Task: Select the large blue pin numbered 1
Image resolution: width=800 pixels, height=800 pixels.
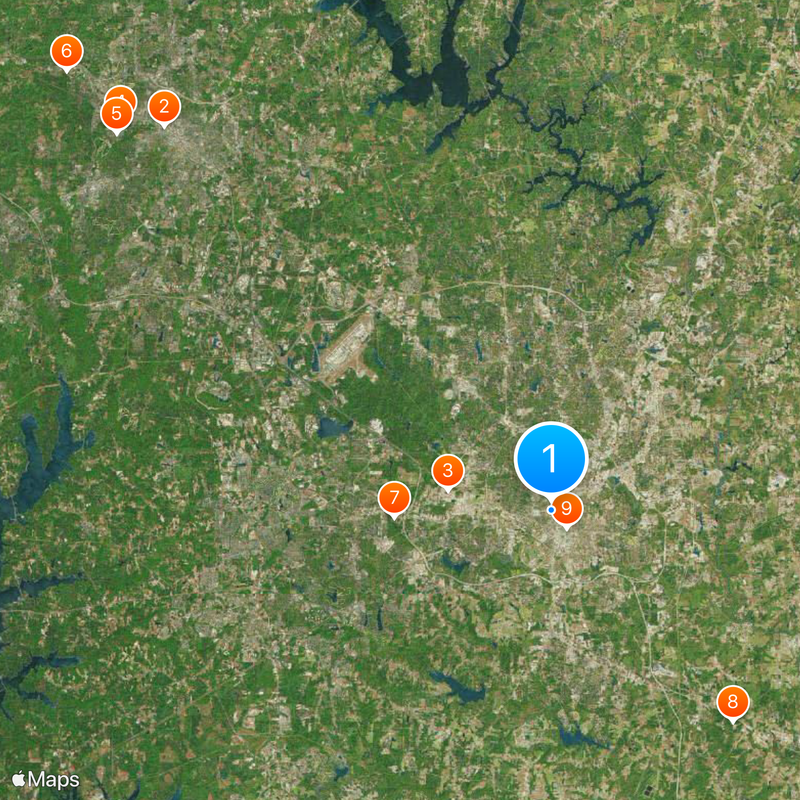Action: 550,458
